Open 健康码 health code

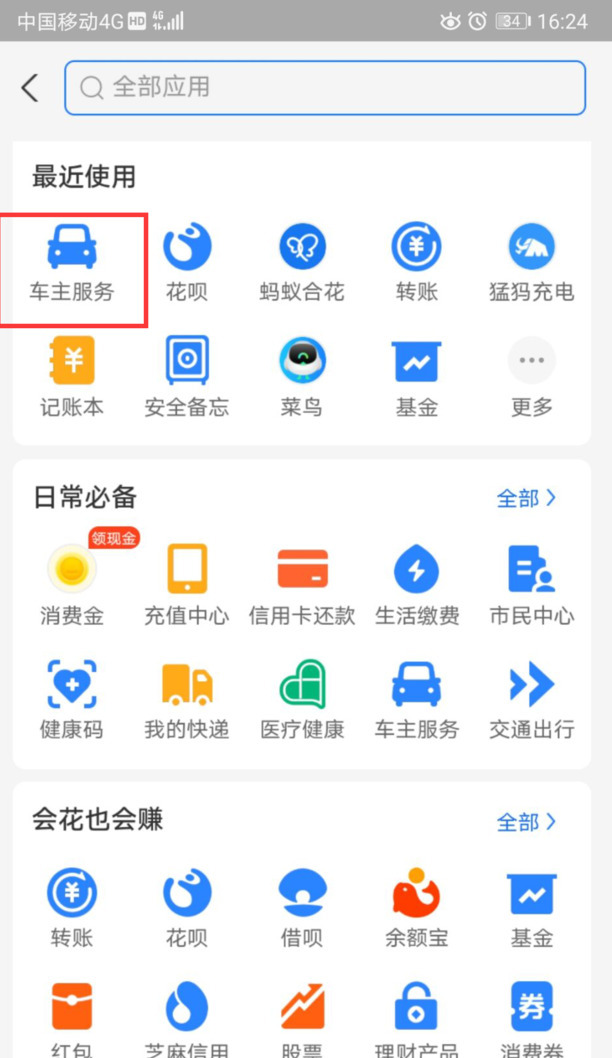[x=72, y=698]
